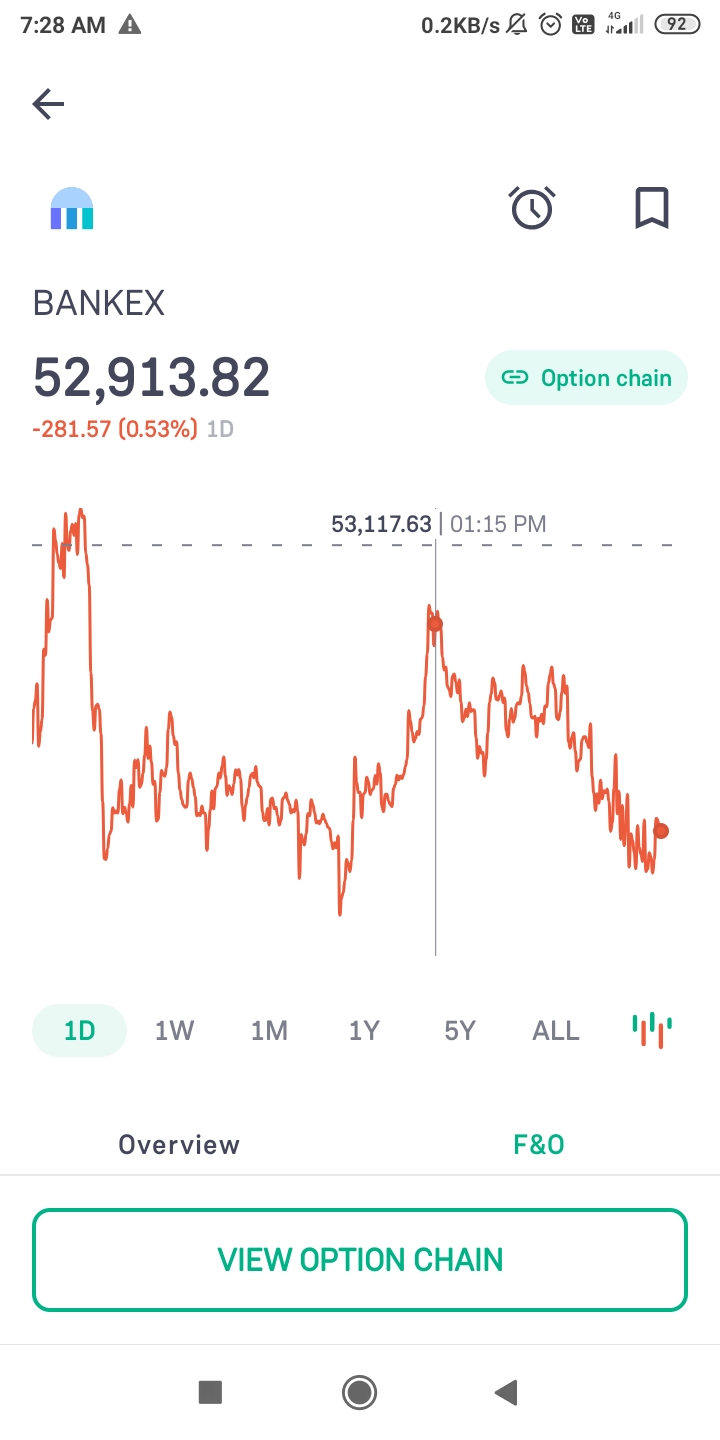This screenshot has height=1440, width=720.
Task: Go to the system home screen
Action: coord(359,1392)
